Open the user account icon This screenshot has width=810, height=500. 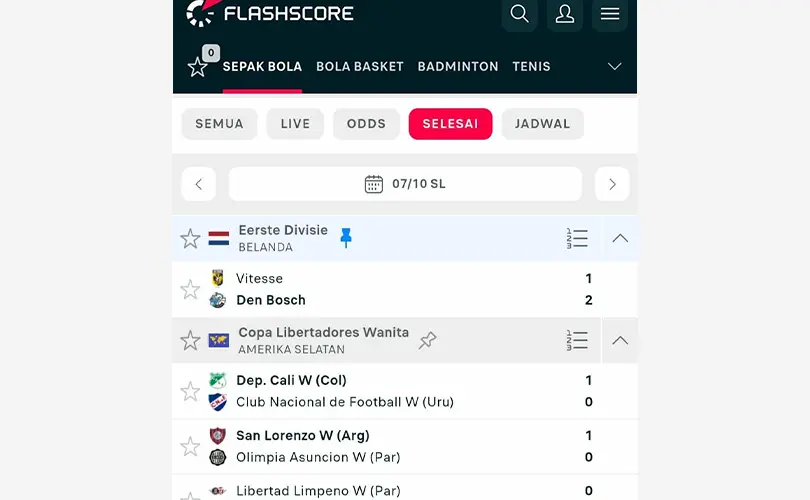(565, 14)
